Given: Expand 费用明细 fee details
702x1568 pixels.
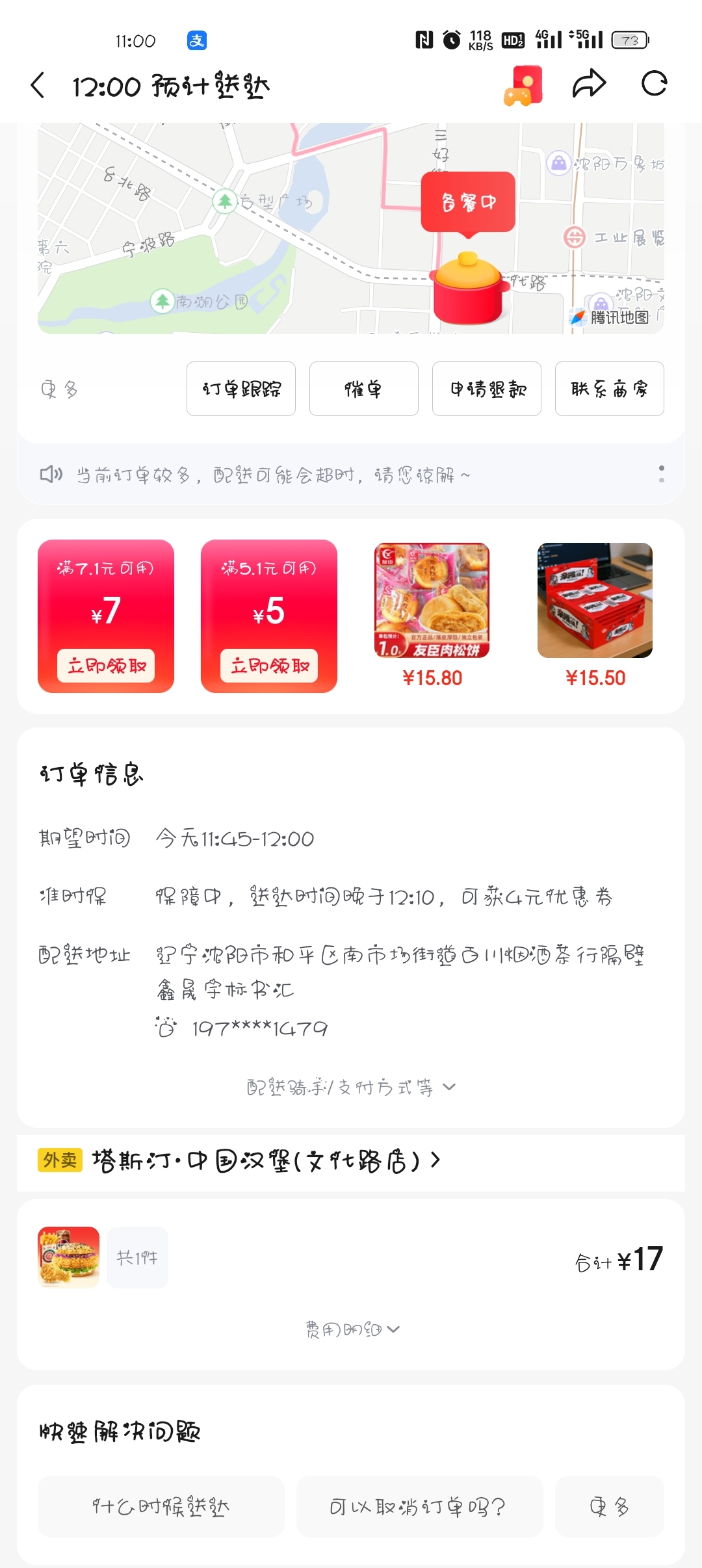Looking at the screenshot, I should [x=352, y=1329].
